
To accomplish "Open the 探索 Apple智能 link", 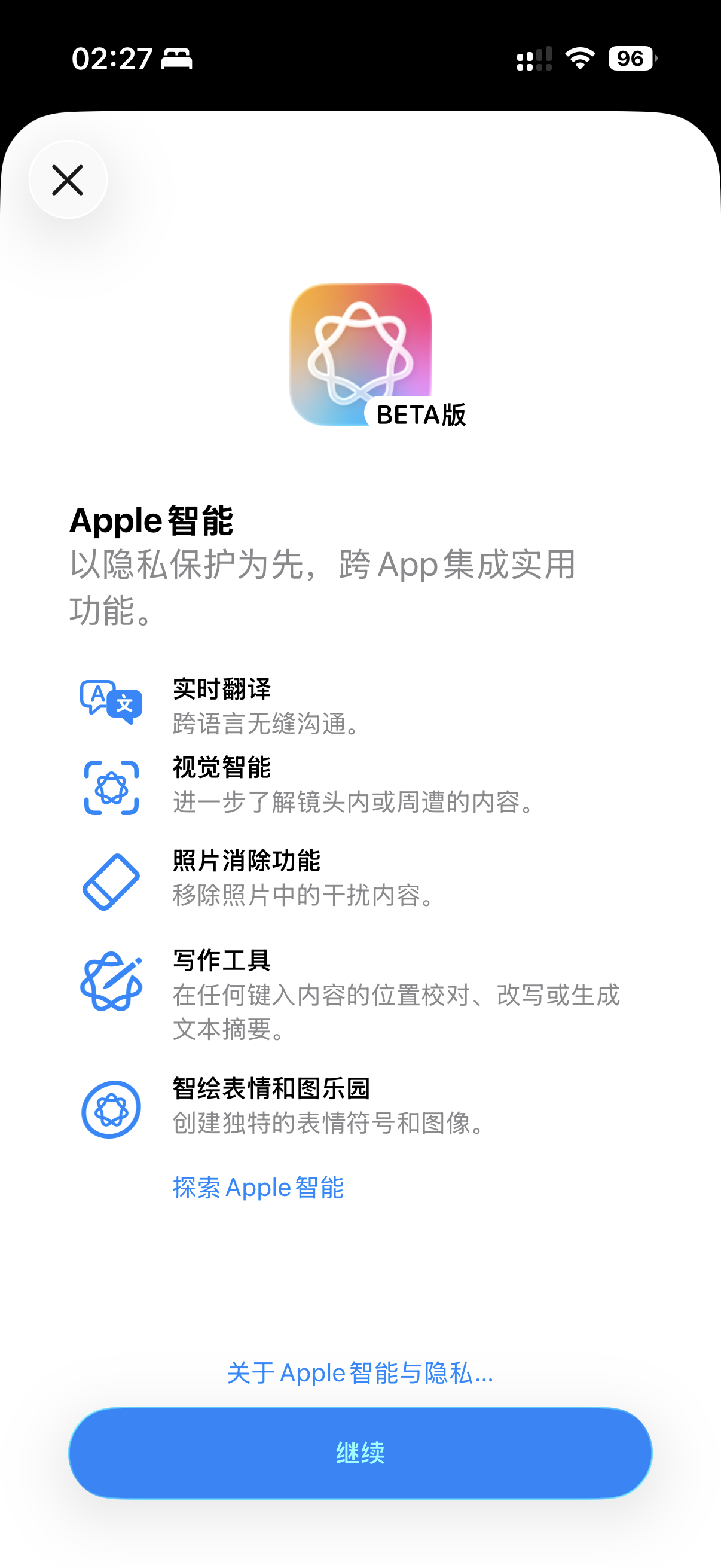I will (x=259, y=1188).
